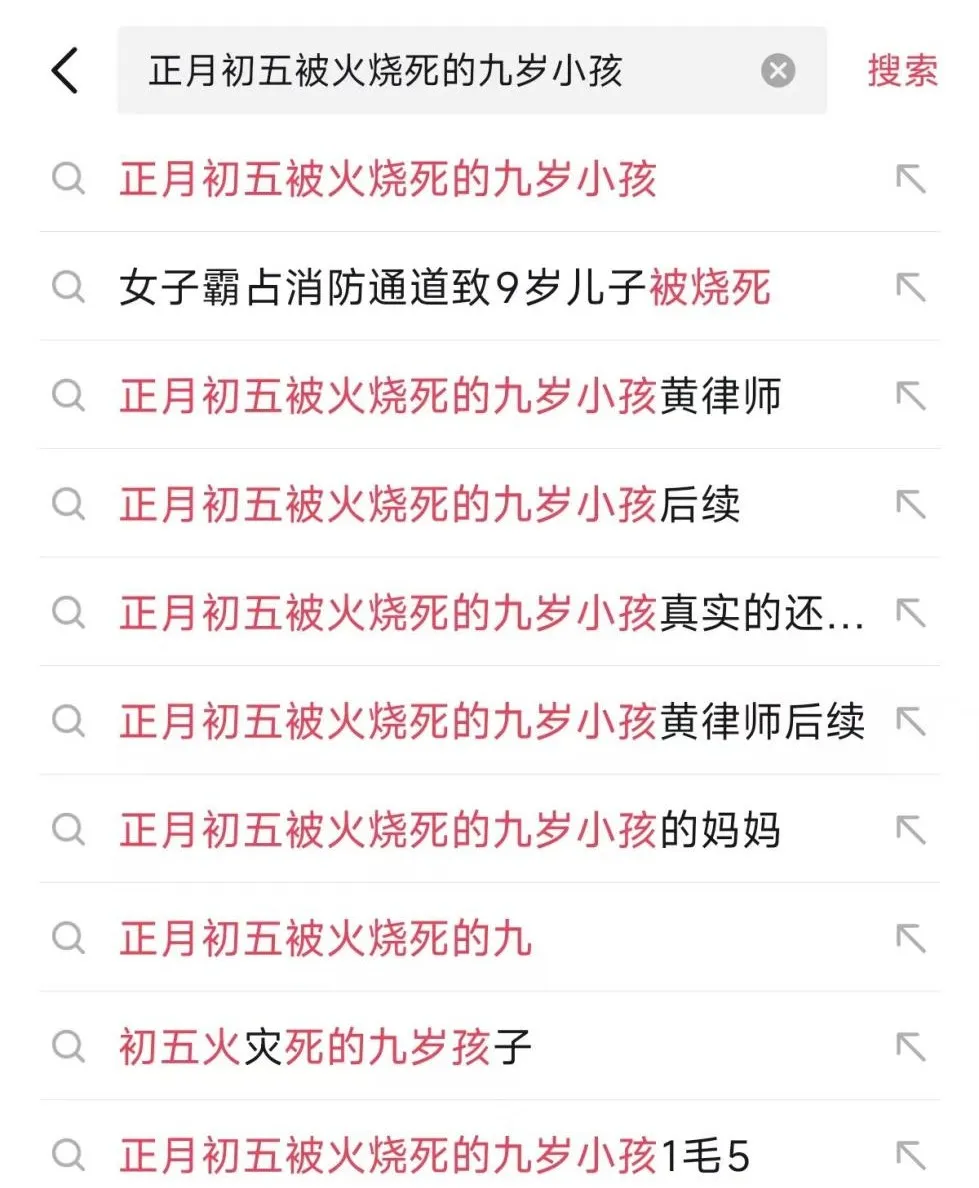This screenshot has height=1188, width=979.
Task: Tap the back arrow at top left
Action: [x=66, y=70]
